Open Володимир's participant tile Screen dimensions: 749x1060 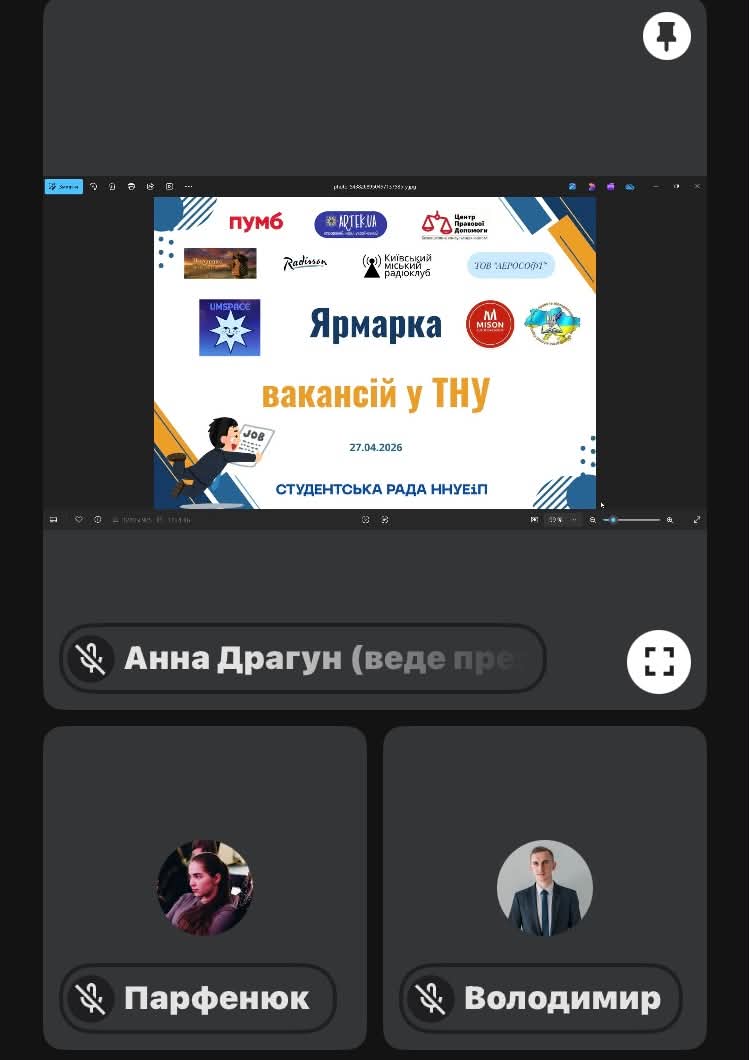point(545,887)
